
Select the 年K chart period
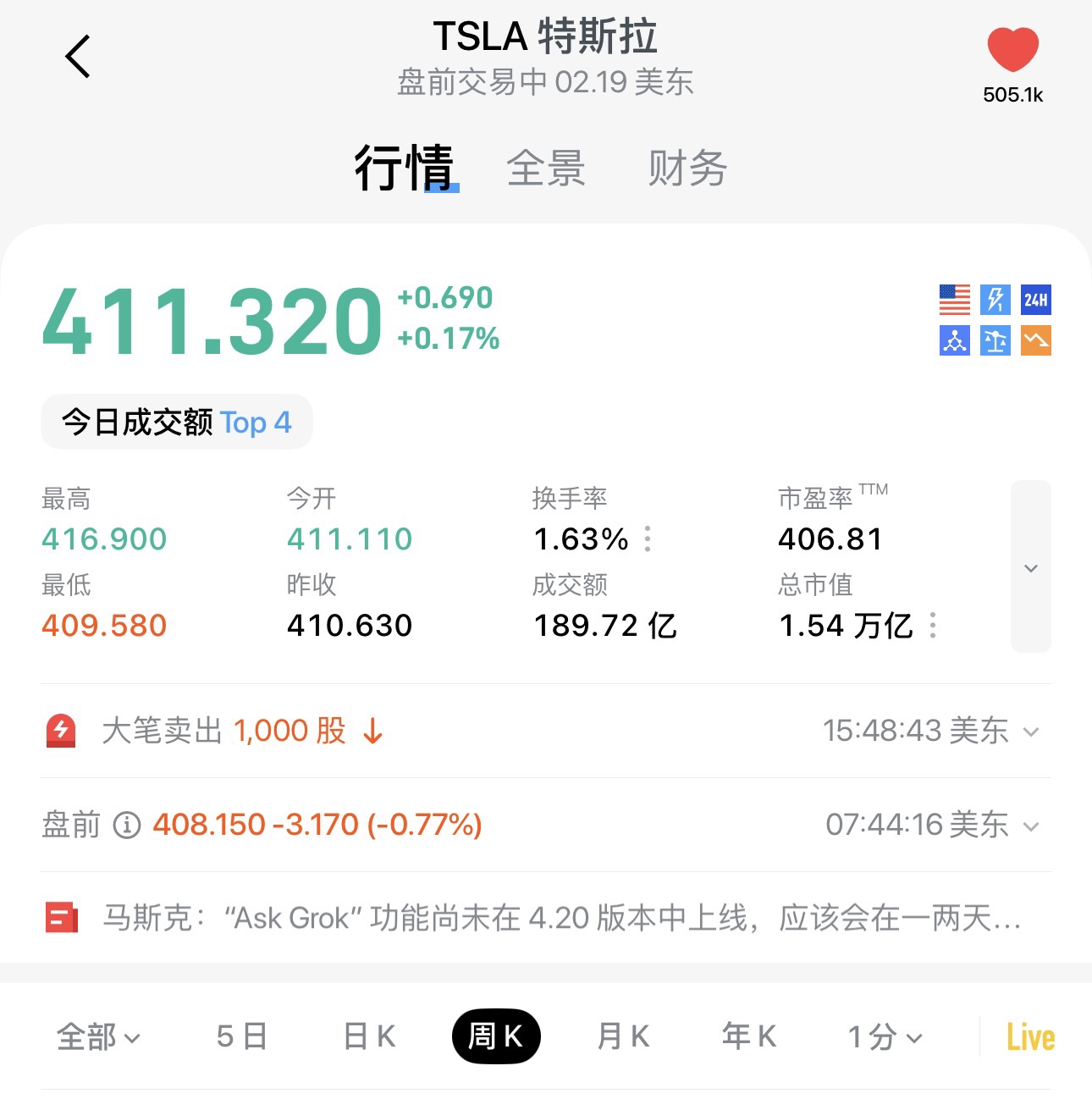[x=749, y=1036]
